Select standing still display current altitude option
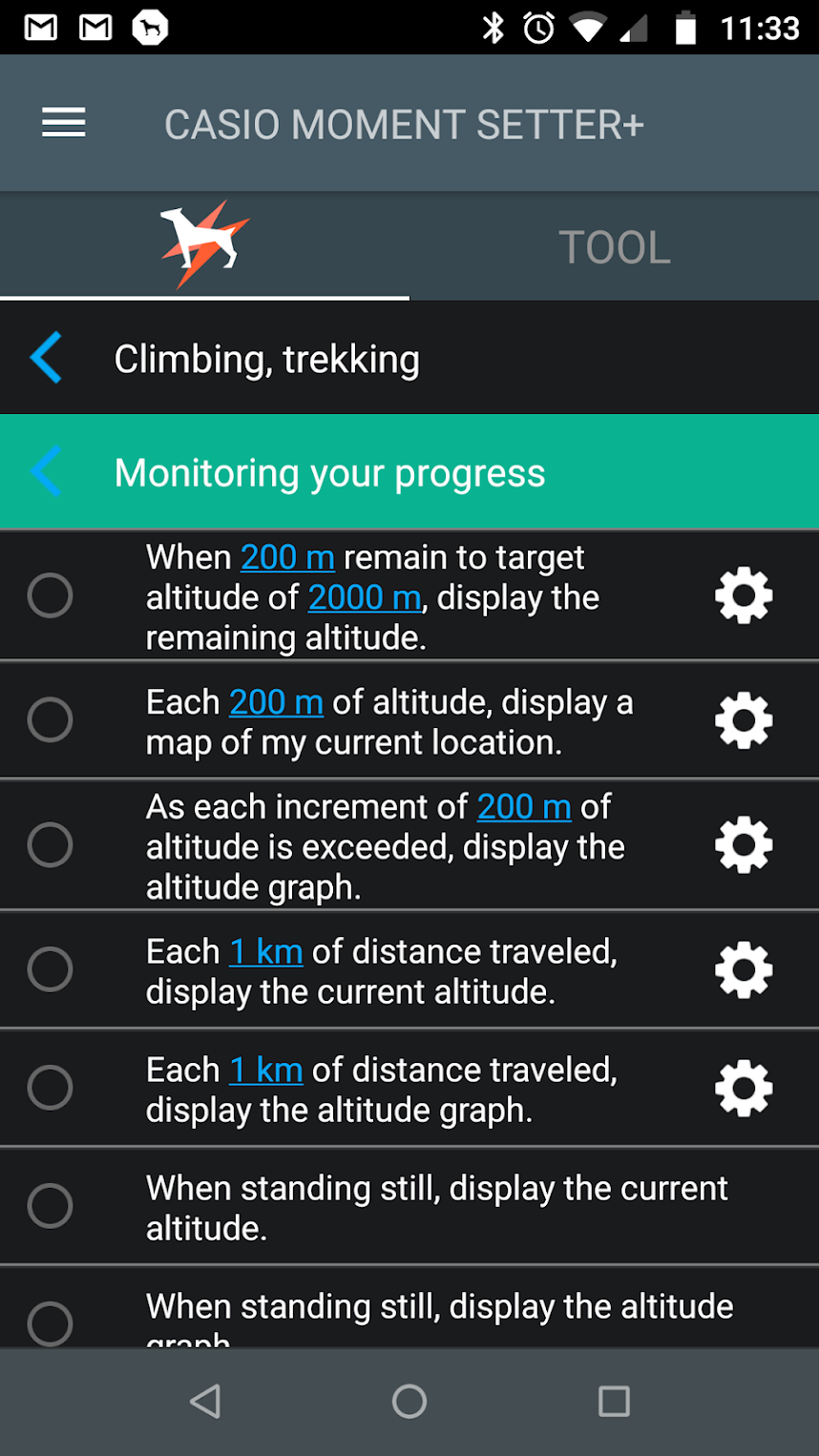 click(50, 1206)
